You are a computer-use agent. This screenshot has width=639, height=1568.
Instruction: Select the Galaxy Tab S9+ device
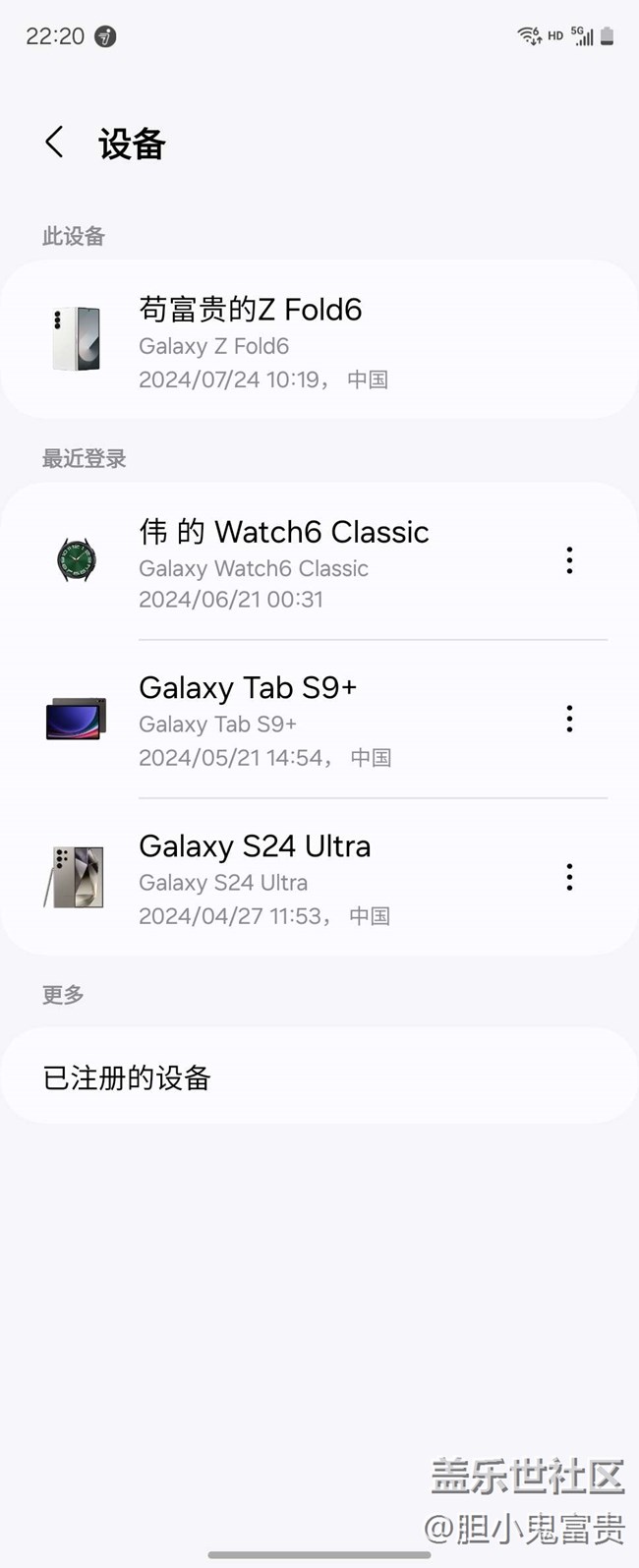[295, 720]
